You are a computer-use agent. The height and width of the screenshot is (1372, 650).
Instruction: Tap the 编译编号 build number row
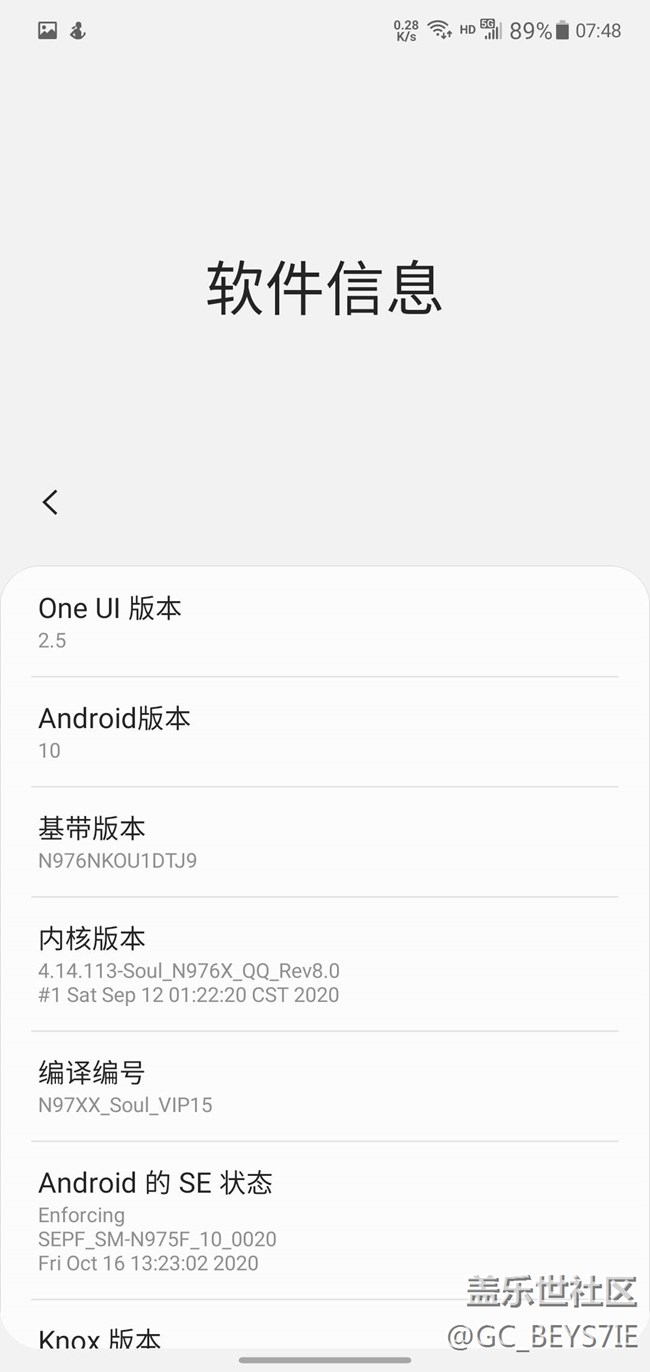[x=324, y=1087]
